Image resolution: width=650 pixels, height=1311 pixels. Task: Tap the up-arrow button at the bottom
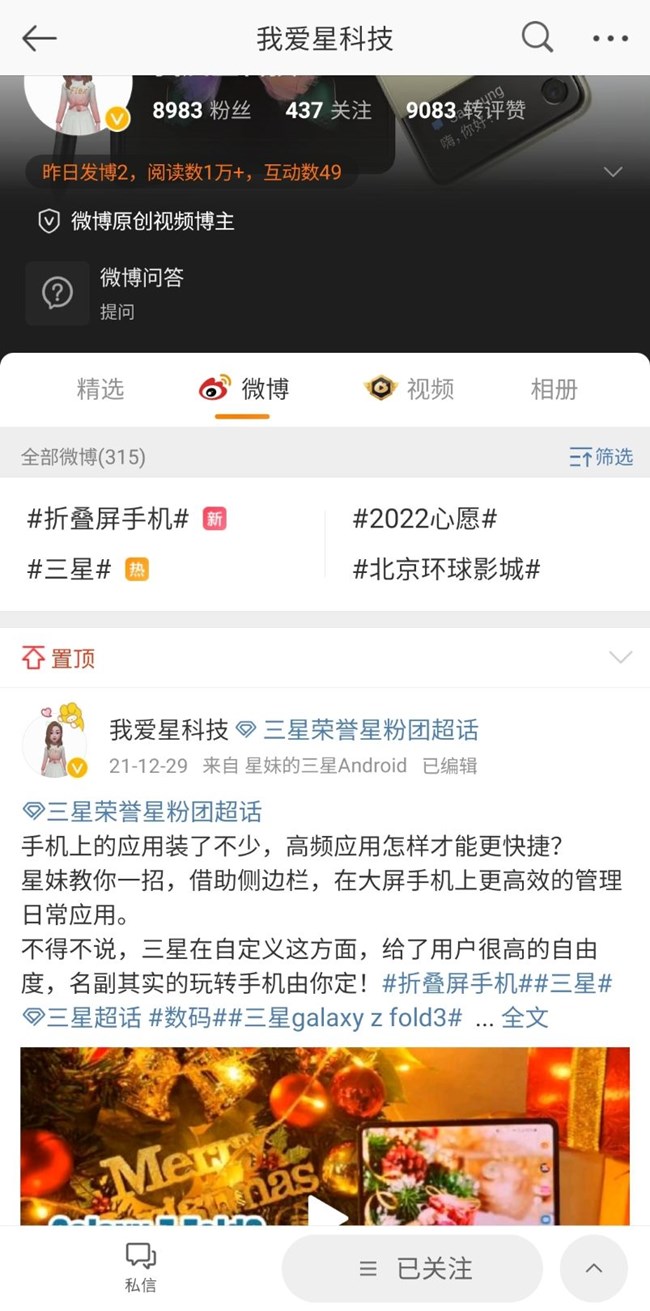click(x=594, y=1268)
